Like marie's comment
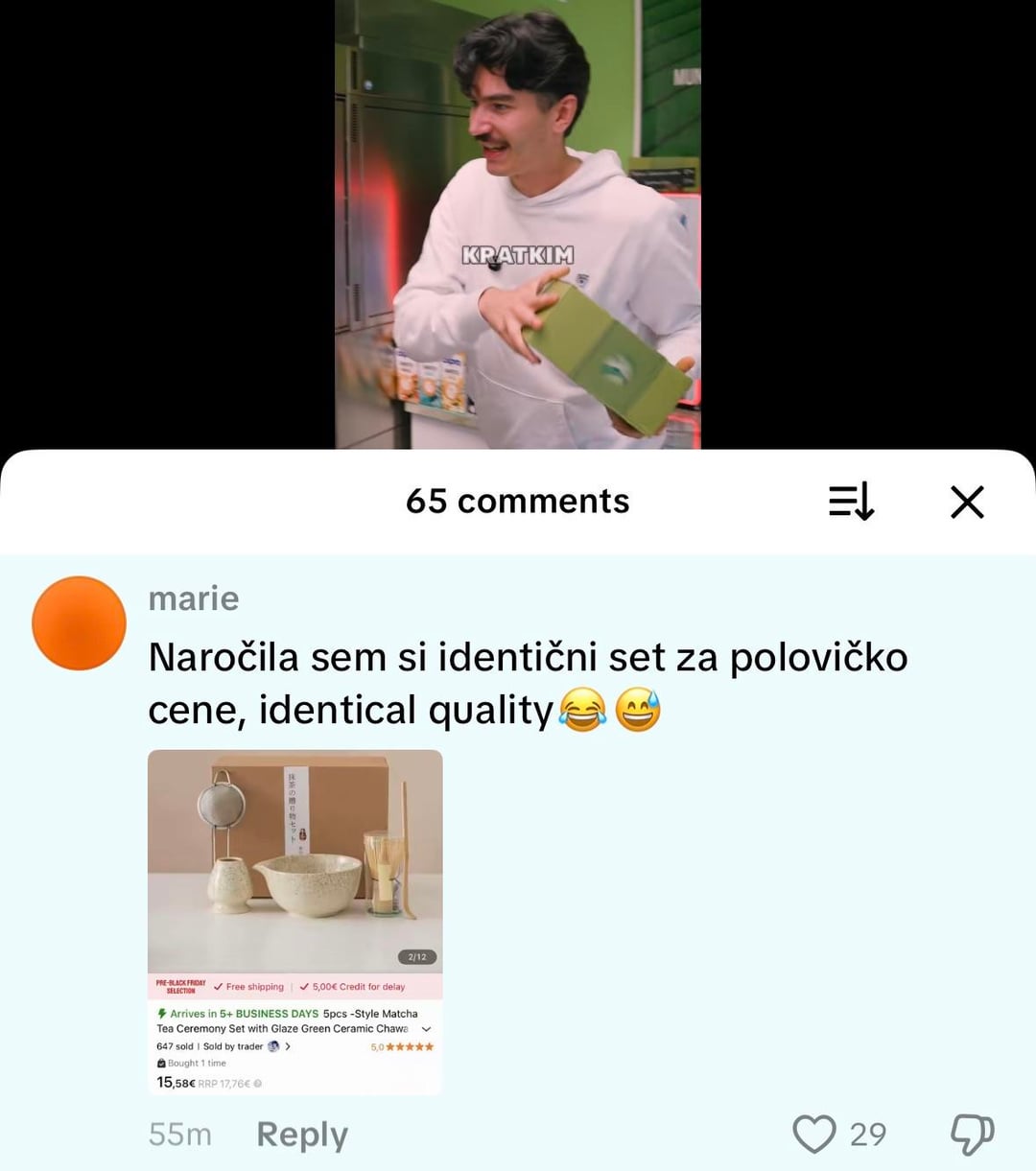This screenshot has height=1171, width=1036. [814, 1135]
